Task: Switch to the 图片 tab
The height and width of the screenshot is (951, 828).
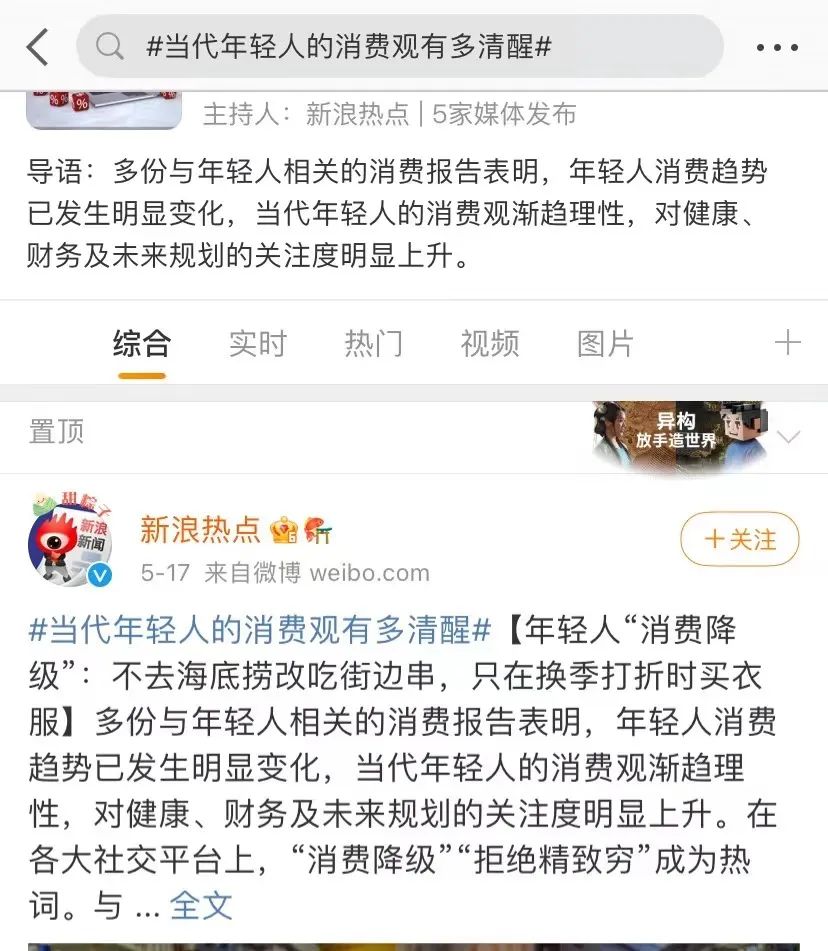Action: [x=606, y=344]
